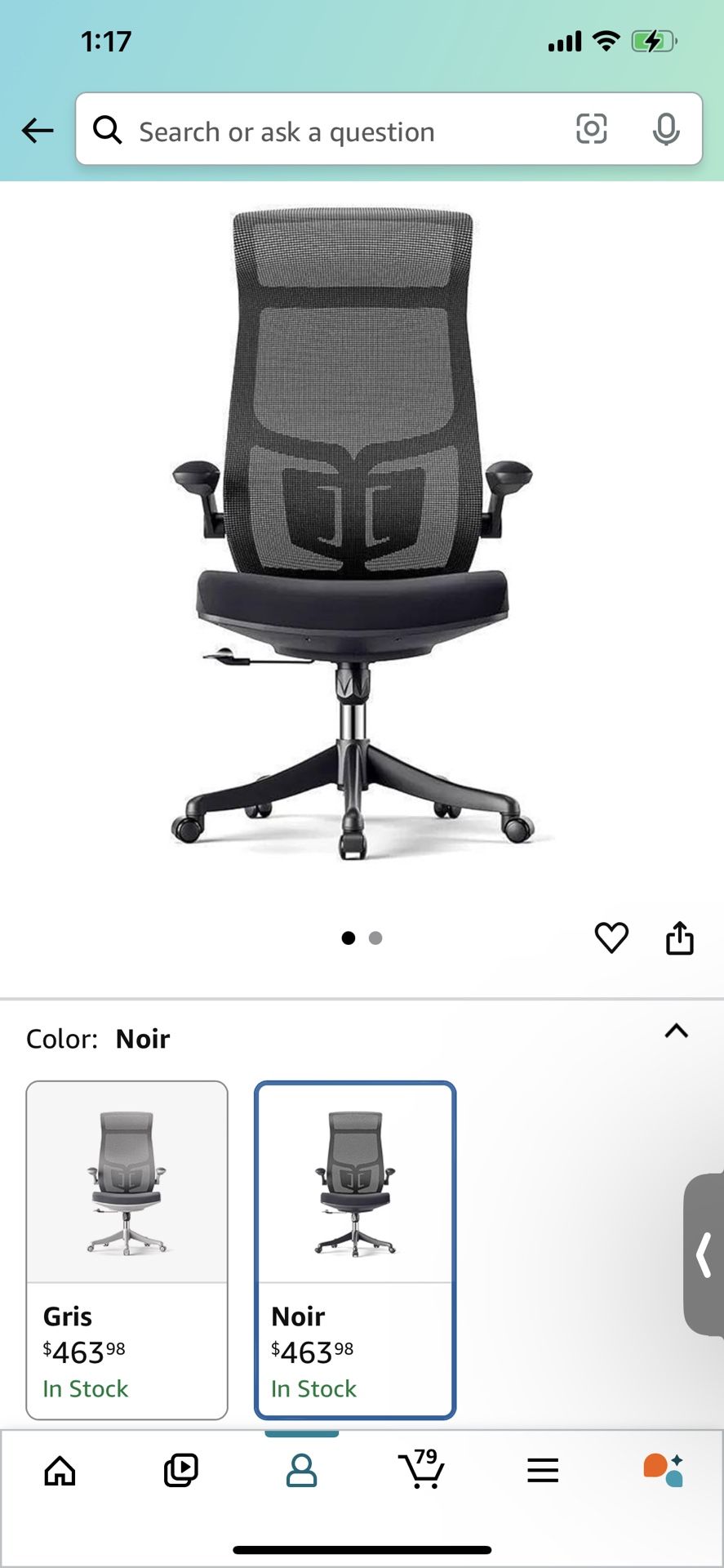Open the hamburger menu tab

coord(543,1471)
